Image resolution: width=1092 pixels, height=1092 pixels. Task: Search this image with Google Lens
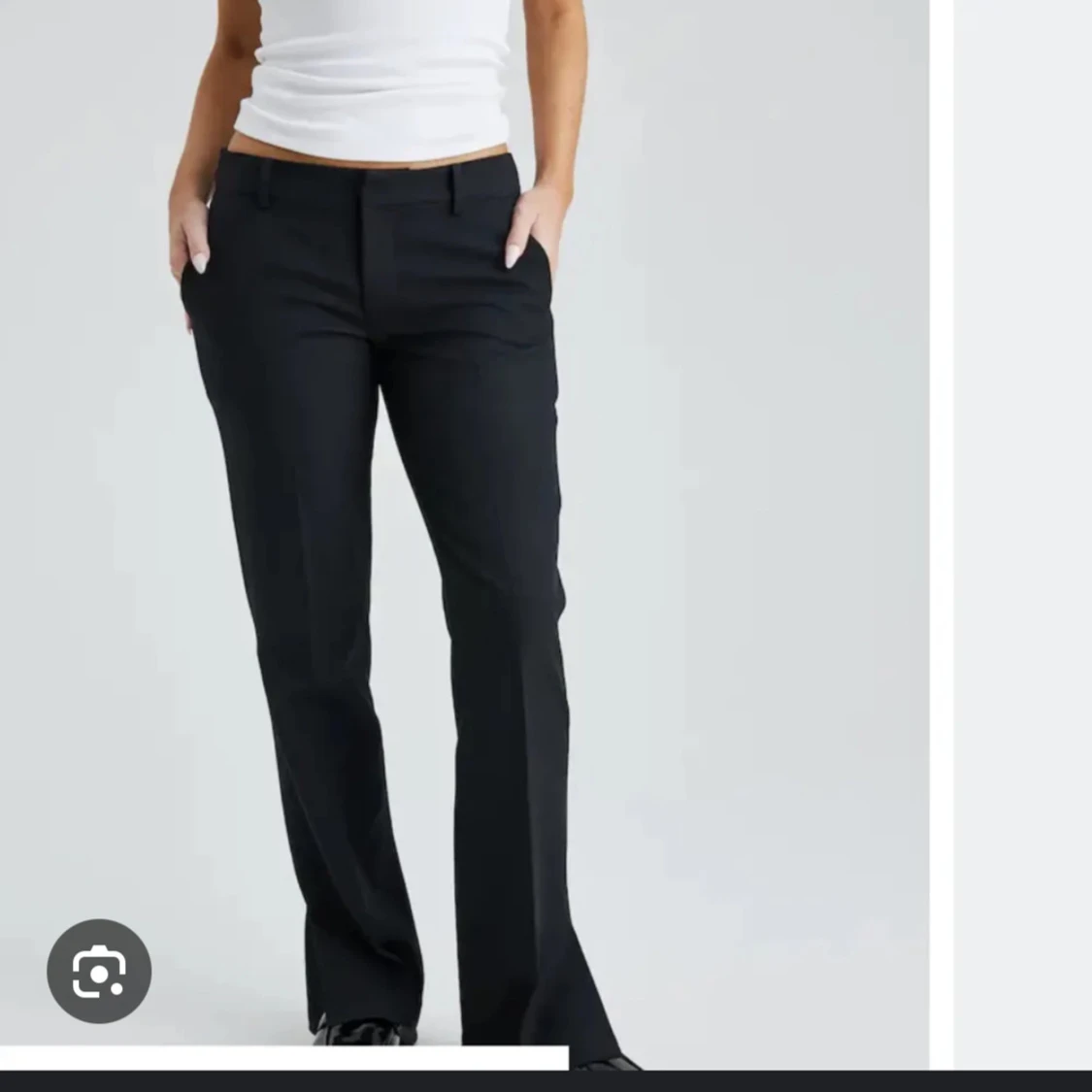pyautogui.click(x=99, y=970)
